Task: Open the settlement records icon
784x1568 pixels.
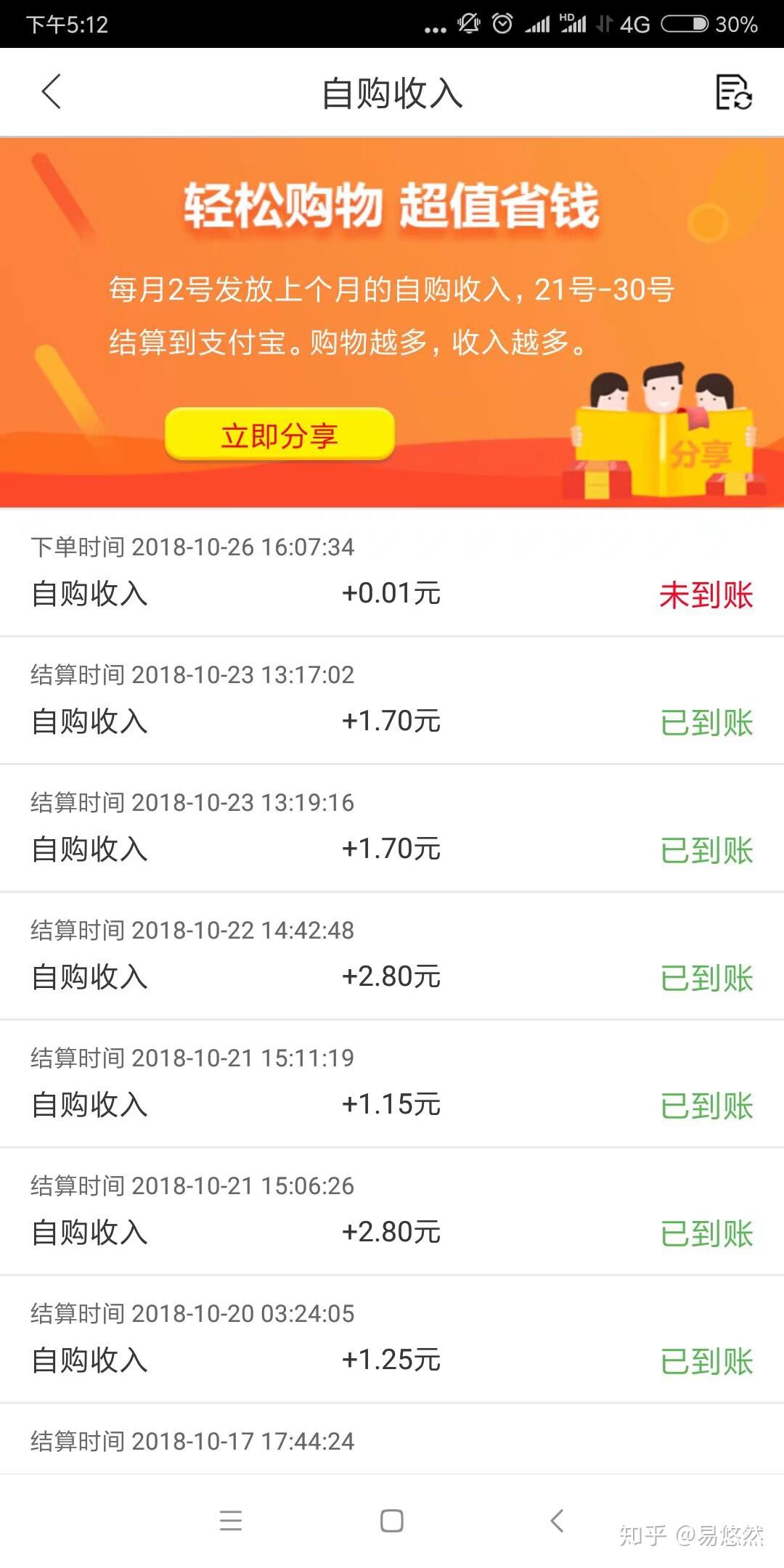Action: point(733,92)
